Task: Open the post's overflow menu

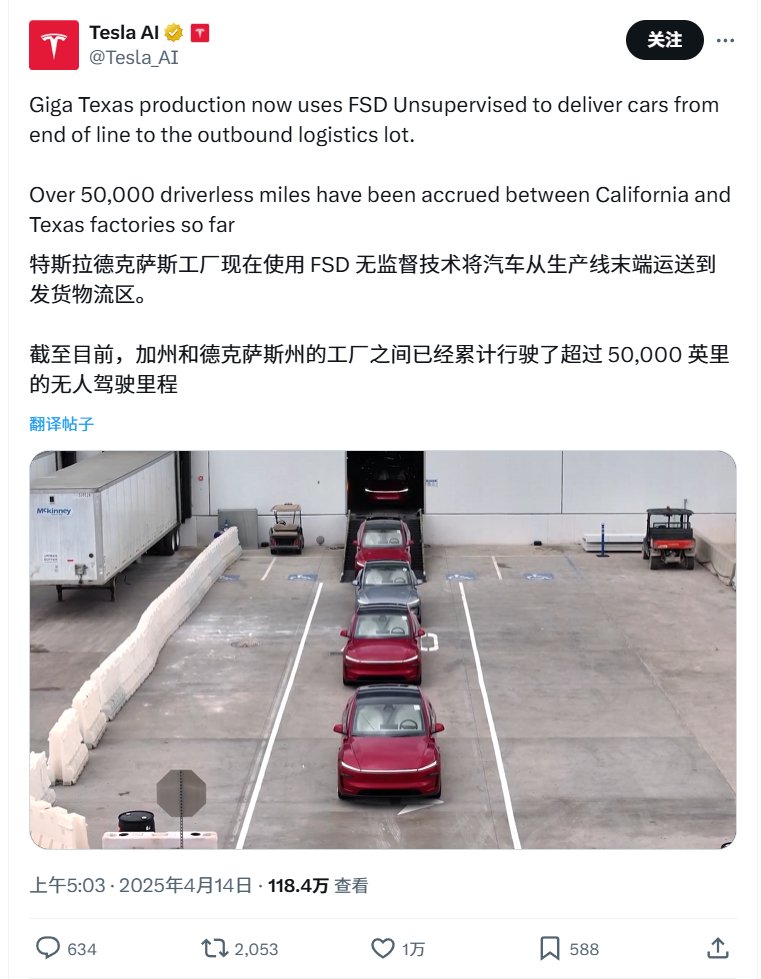Action: (727, 40)
